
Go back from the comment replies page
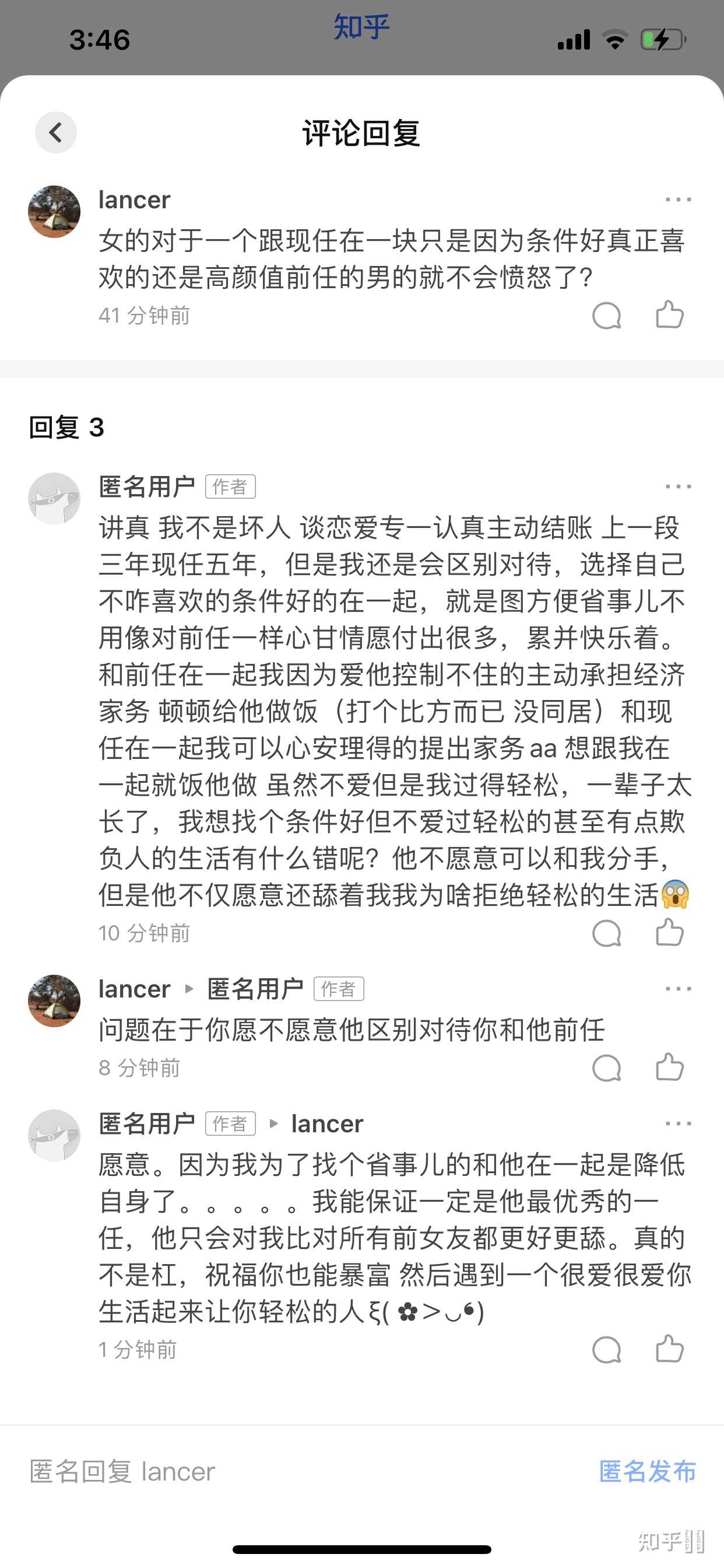(55, 132)
